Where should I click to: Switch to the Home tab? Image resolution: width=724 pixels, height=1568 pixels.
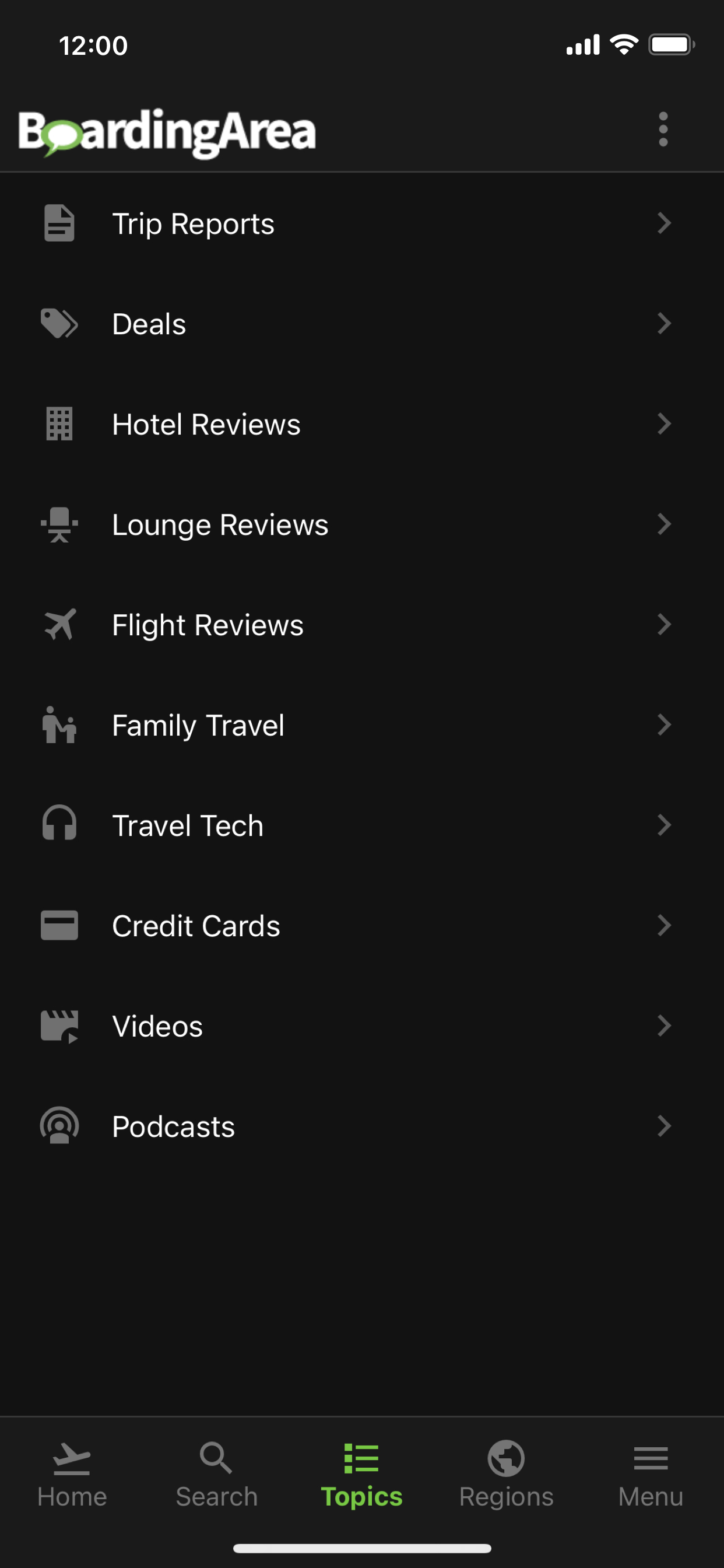click(72, 1475)
